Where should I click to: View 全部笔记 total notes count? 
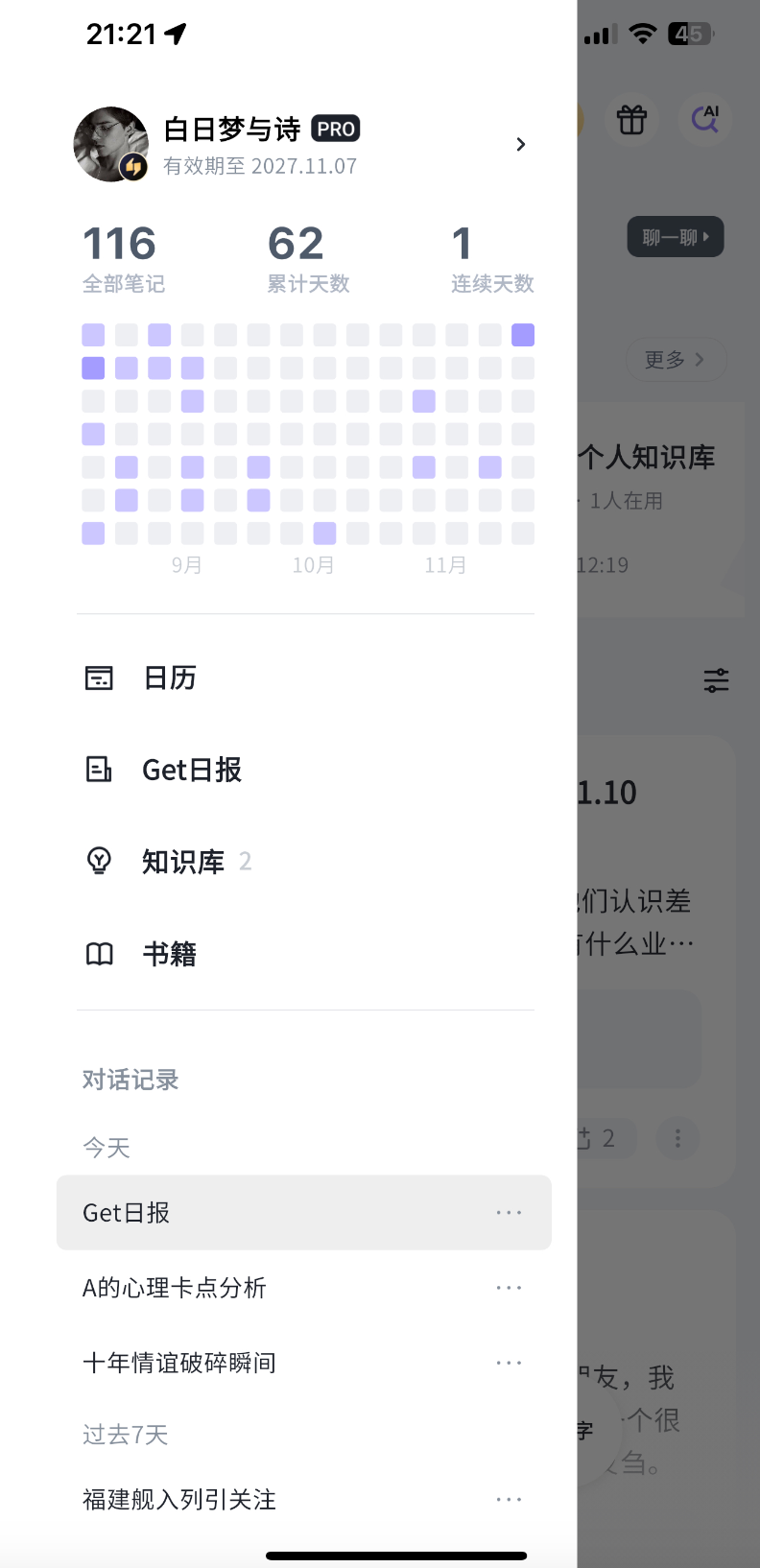click(123, 257)
